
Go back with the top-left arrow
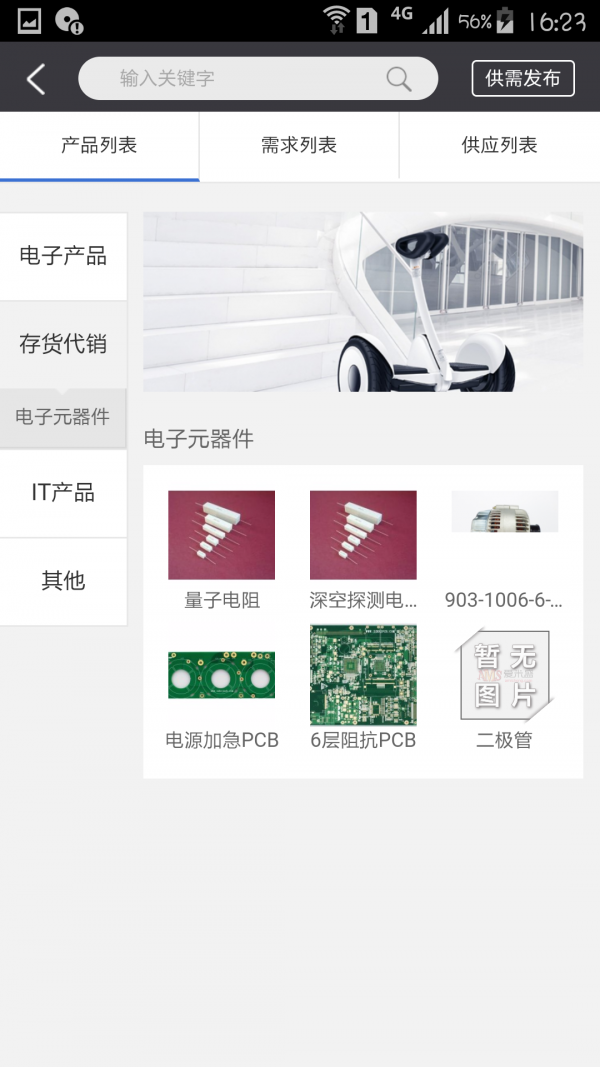click(x=36, y=79)
